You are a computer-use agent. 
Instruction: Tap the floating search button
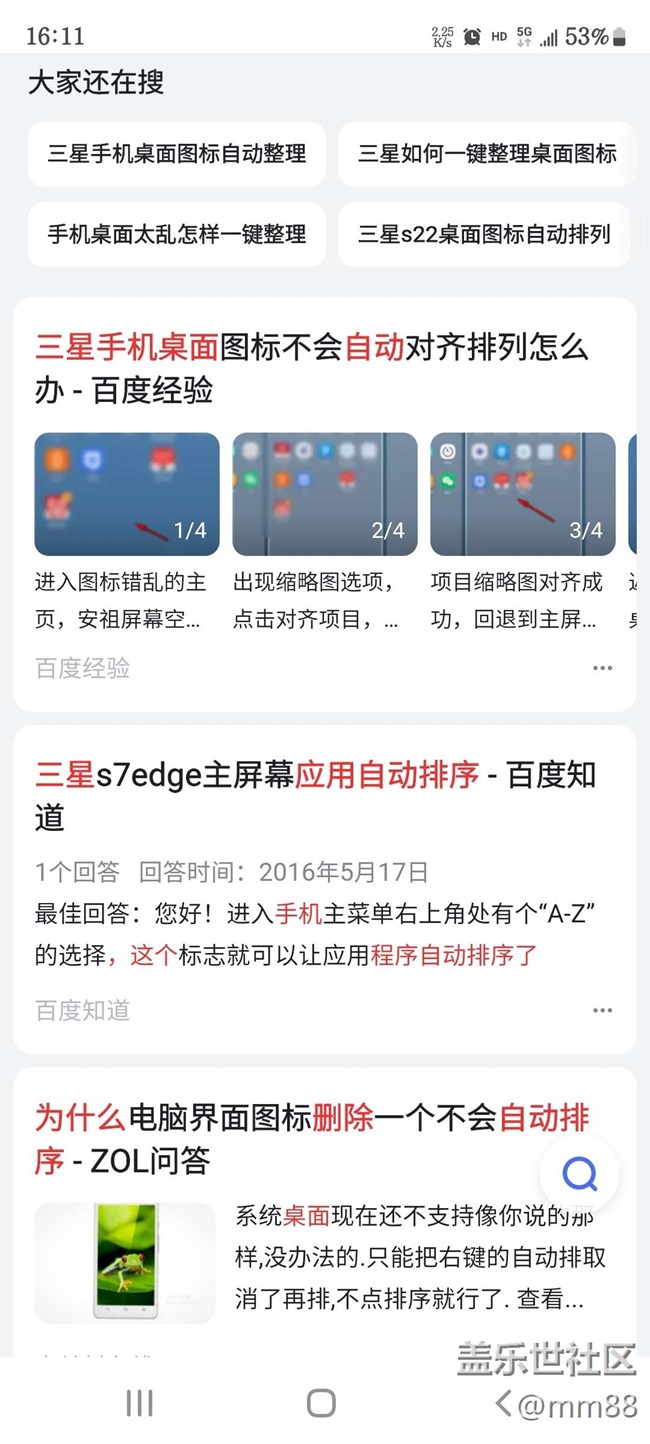click(x=579, y=1173)
